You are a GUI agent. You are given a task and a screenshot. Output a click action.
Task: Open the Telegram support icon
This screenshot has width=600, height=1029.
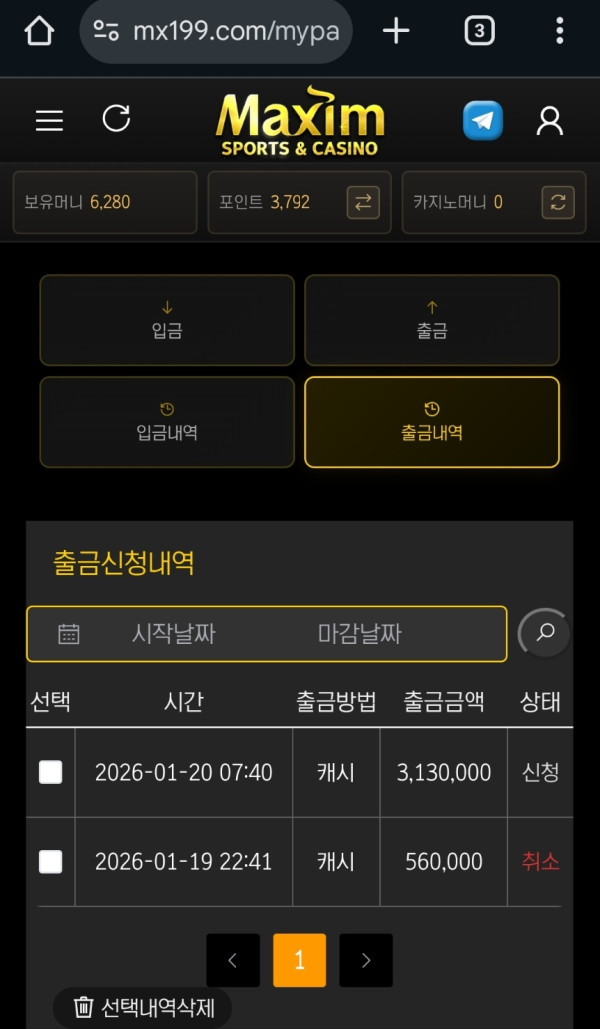click(x=482, y=121)
